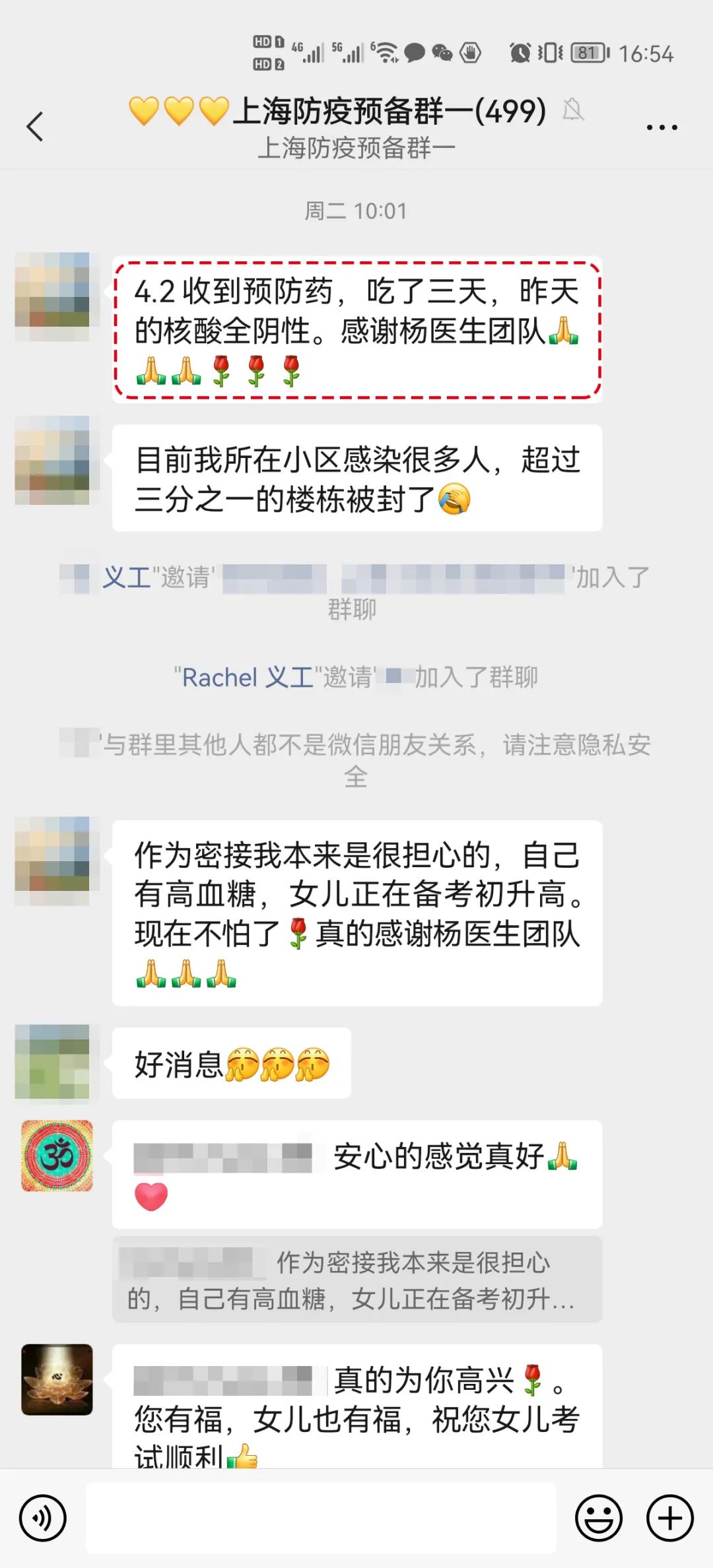Open the plus attachment menu
This screenshot has height=1568, width=713.
(669, 1518)
